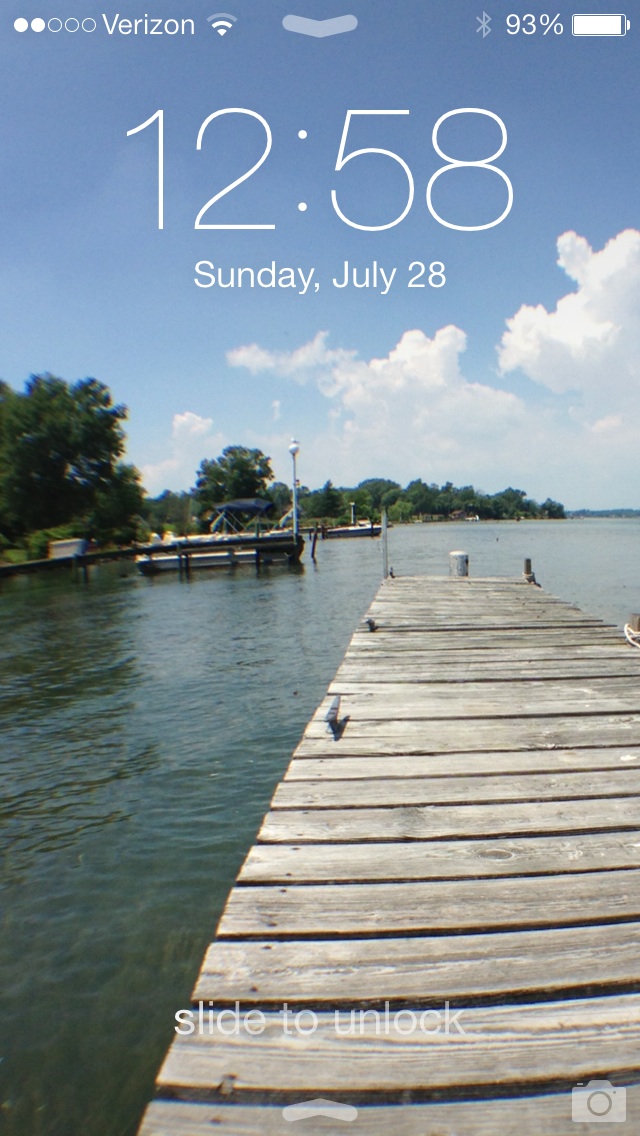Tap the Notification Center grabber handle
Screen dimensions: 640x1136
pyautogui.click(x=319, y=25)
